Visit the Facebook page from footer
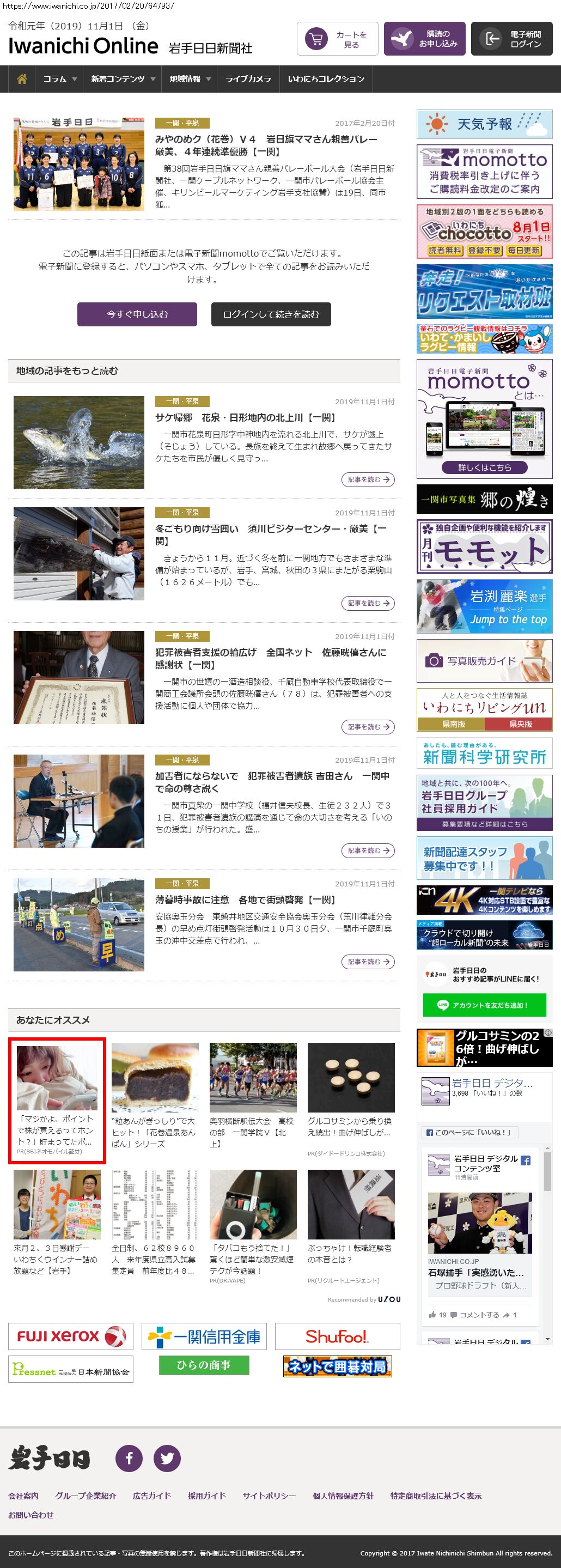Viewport: 561px width, 1568px height. (129, 1458)
